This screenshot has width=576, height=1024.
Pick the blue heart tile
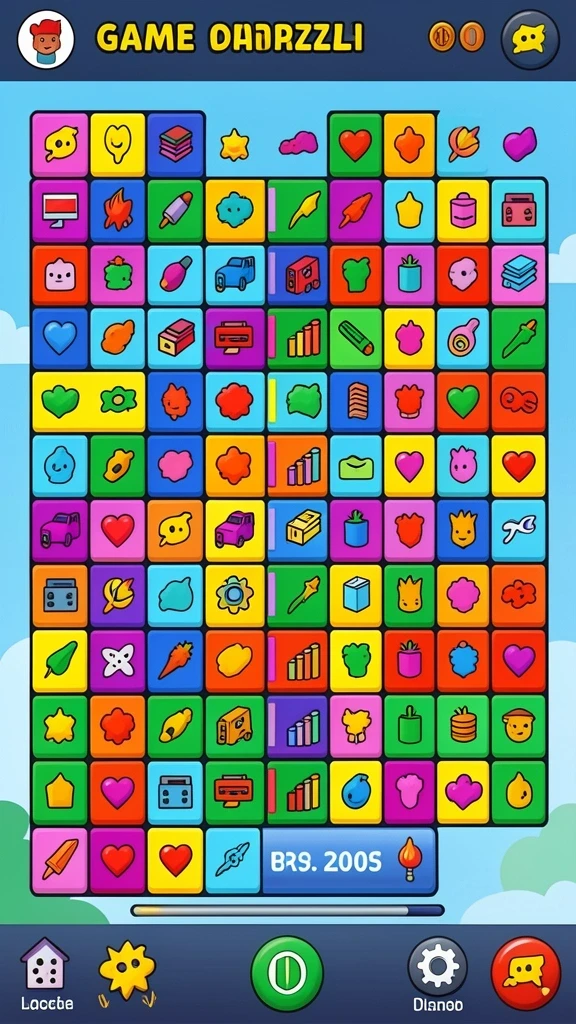tap(60, 338)
